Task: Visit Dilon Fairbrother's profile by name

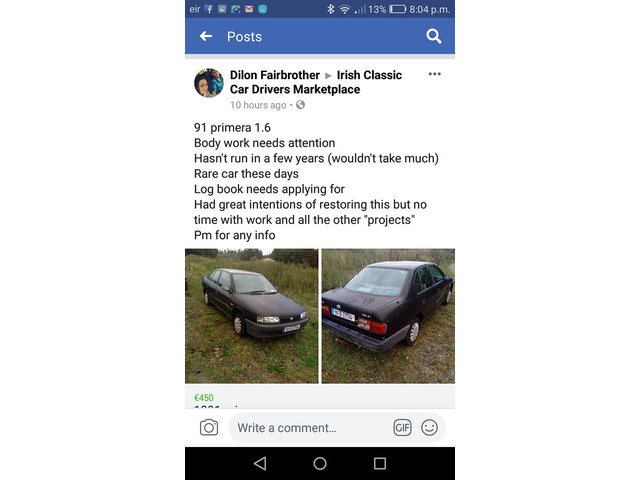Action: coord(274,75)
